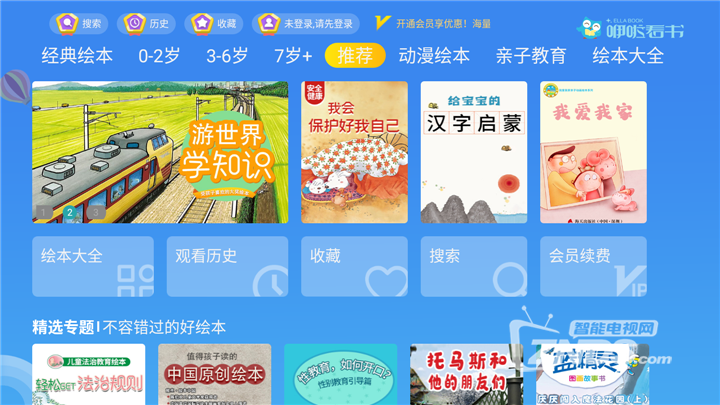This screenshot has height=405, width=720.
Task: Select the 3-6岁 tab
Action: tap(227, 55)
